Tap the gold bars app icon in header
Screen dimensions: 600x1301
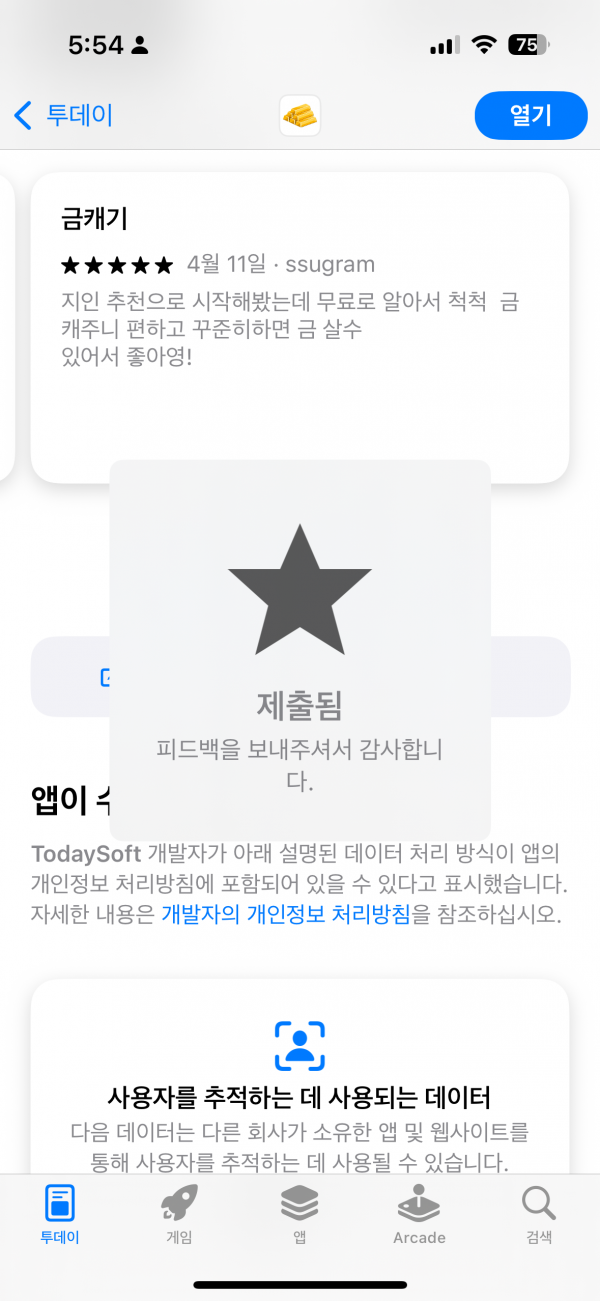(299, 116)
